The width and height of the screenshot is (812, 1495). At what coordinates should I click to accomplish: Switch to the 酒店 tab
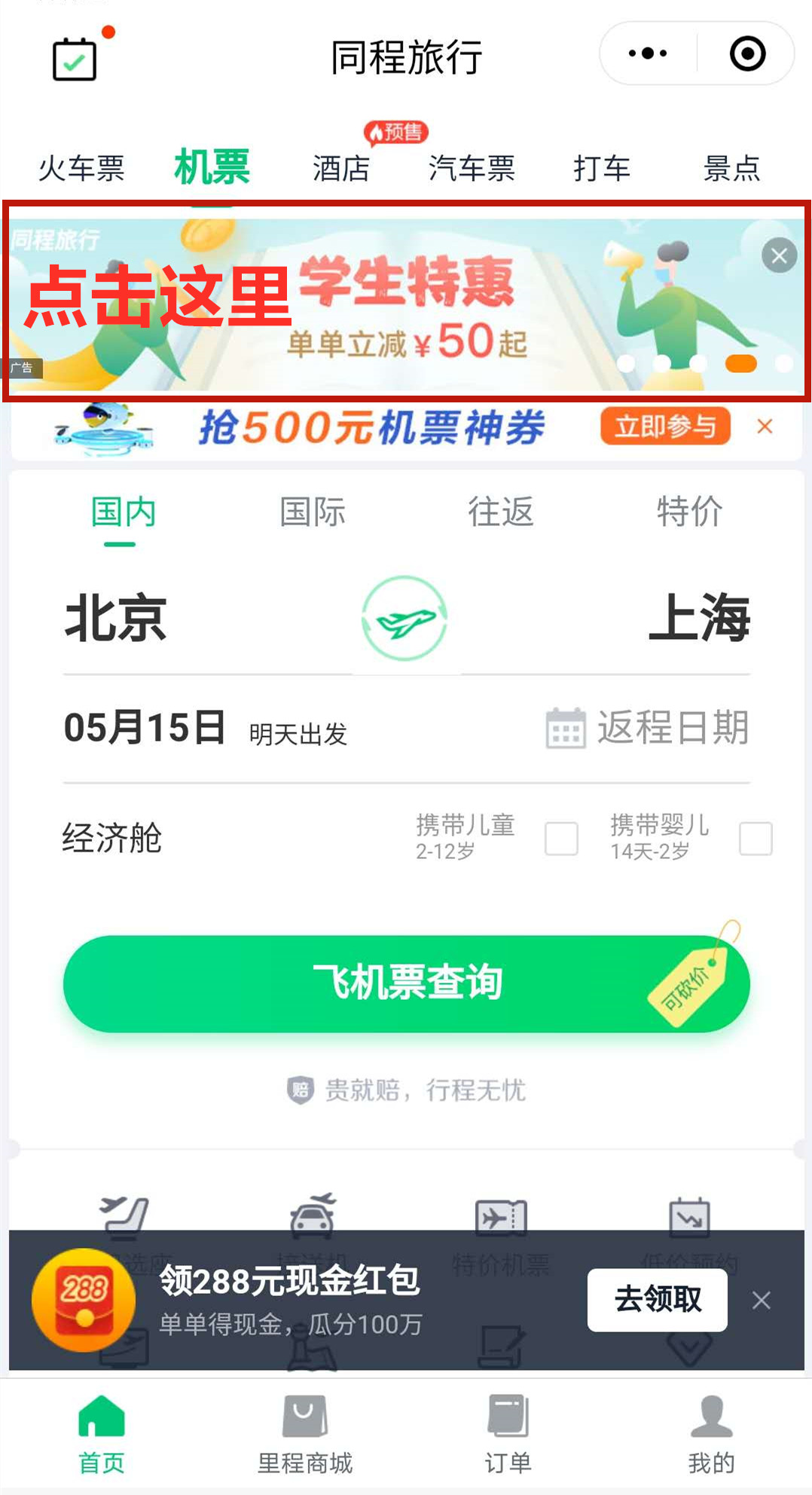click(x=341, y=167)
